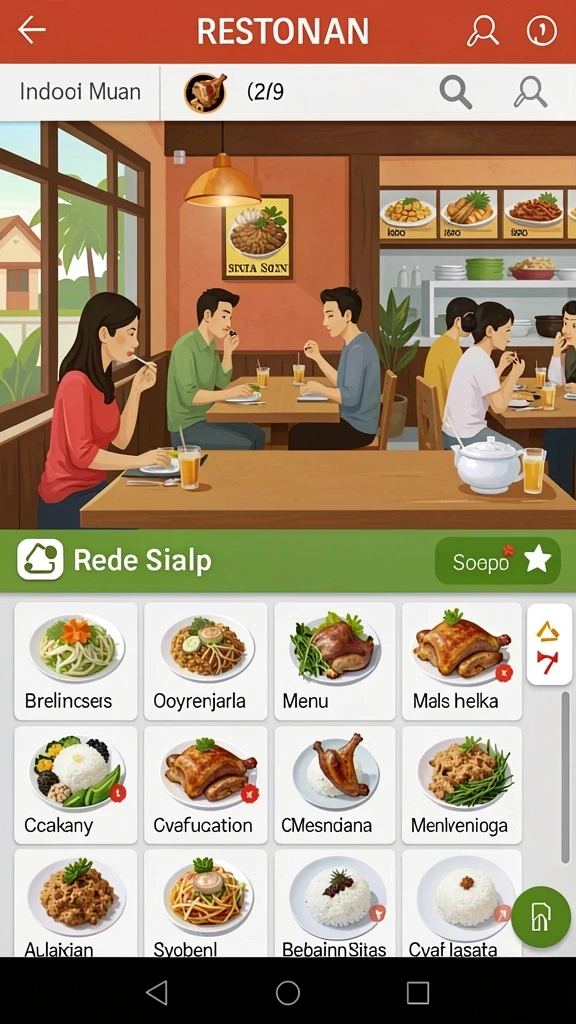Open the Ooyrenjarla dish tile

[206, 661]
